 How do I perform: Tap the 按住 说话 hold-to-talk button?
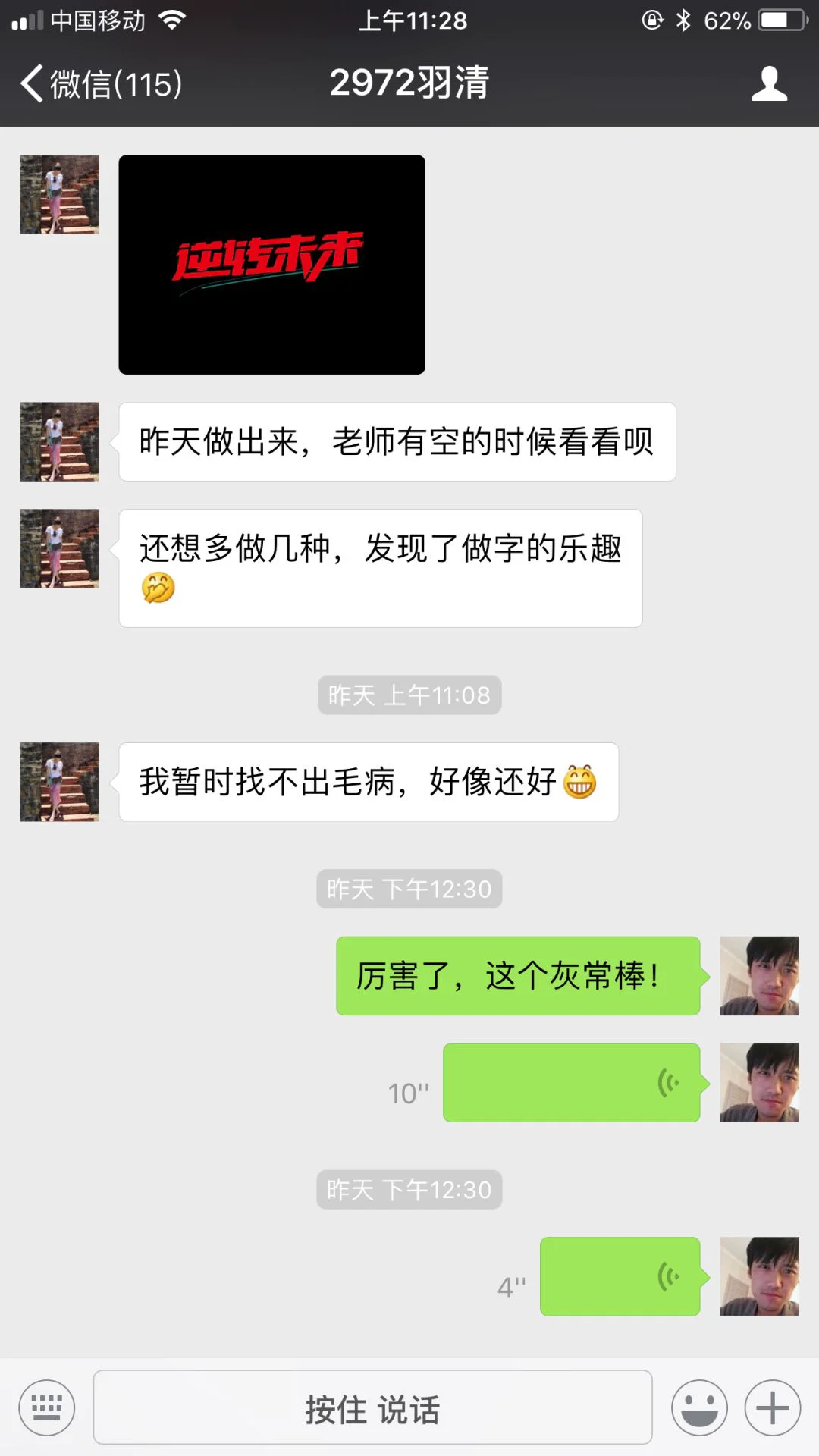click(x=372, y=1408)
